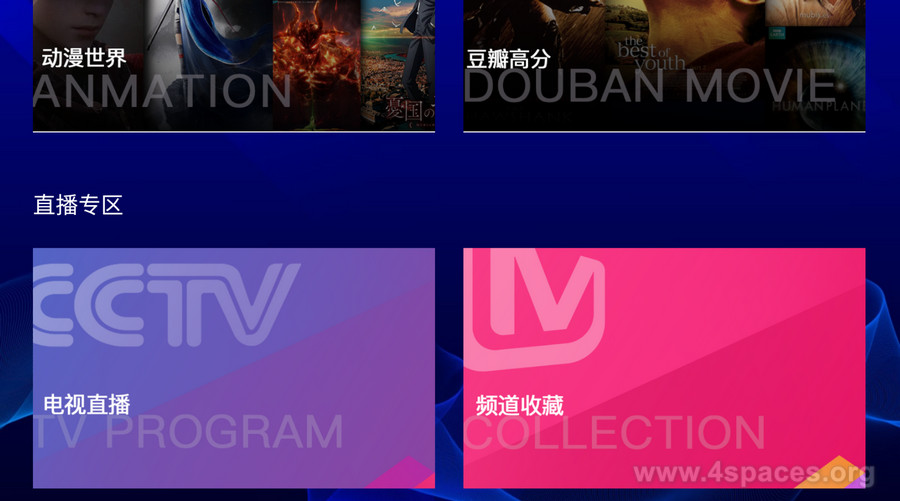The width and height of the screenshot is (900, 501).
Task: Open the 电视直播 TV program card
Action: click(234, 367)
